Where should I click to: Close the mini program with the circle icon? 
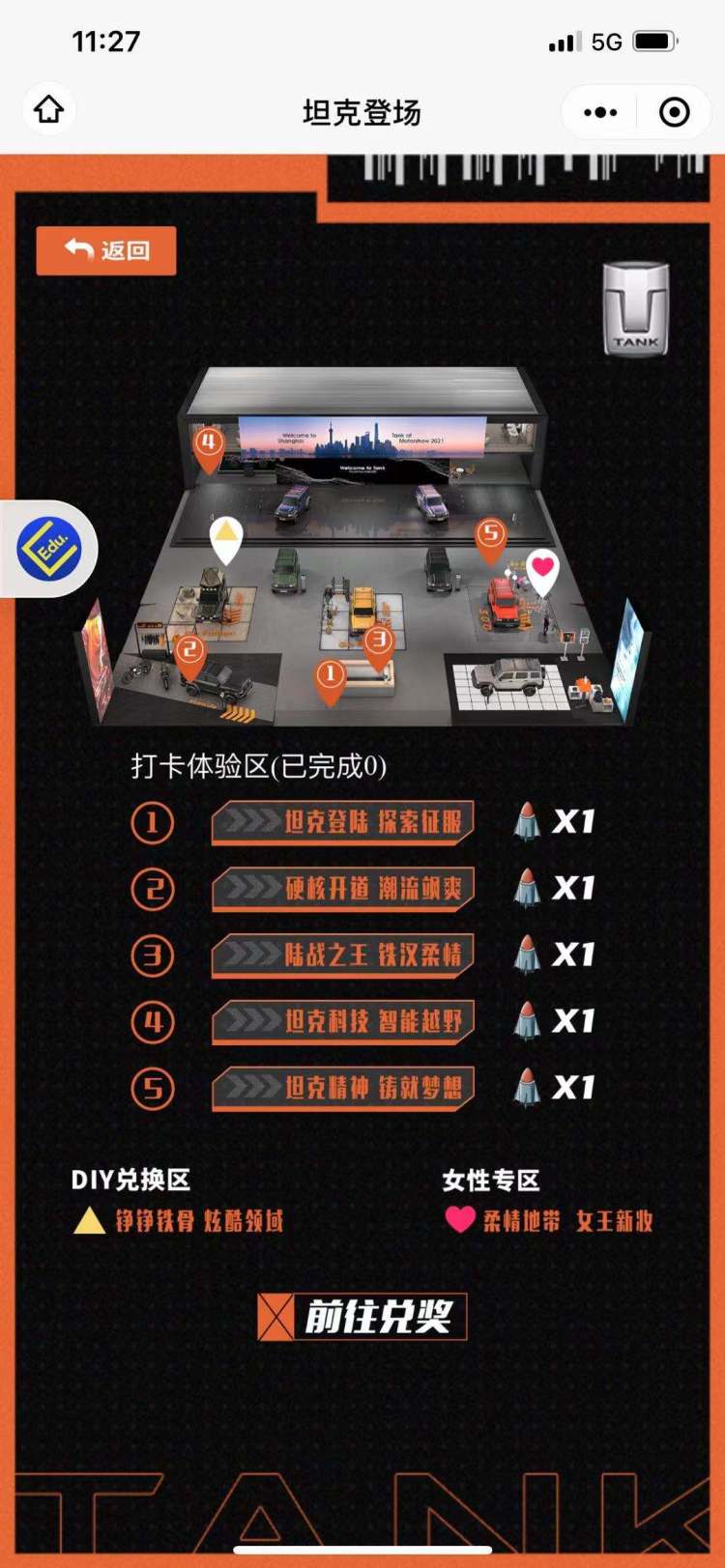tap(674, 112)
